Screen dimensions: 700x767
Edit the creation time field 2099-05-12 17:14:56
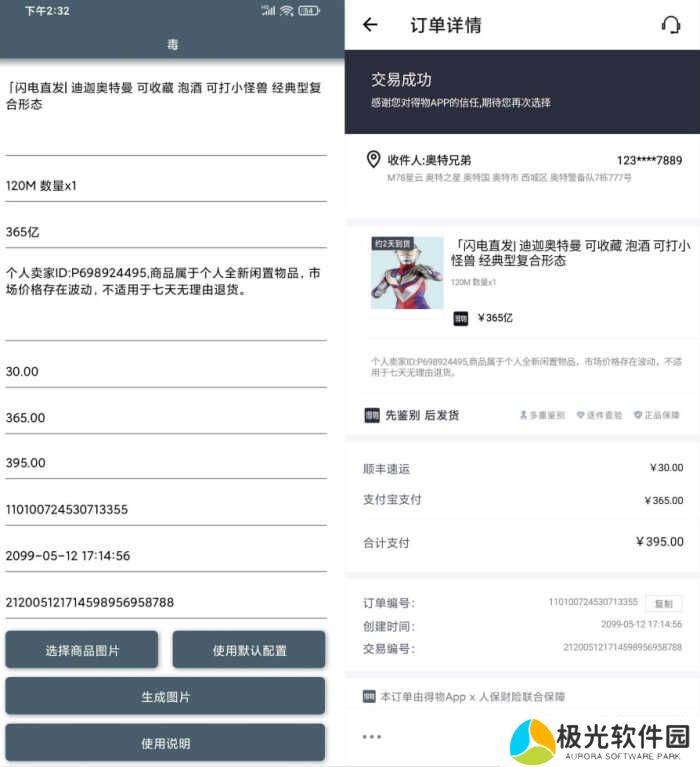pyautogui.click(x=165, y=555)
